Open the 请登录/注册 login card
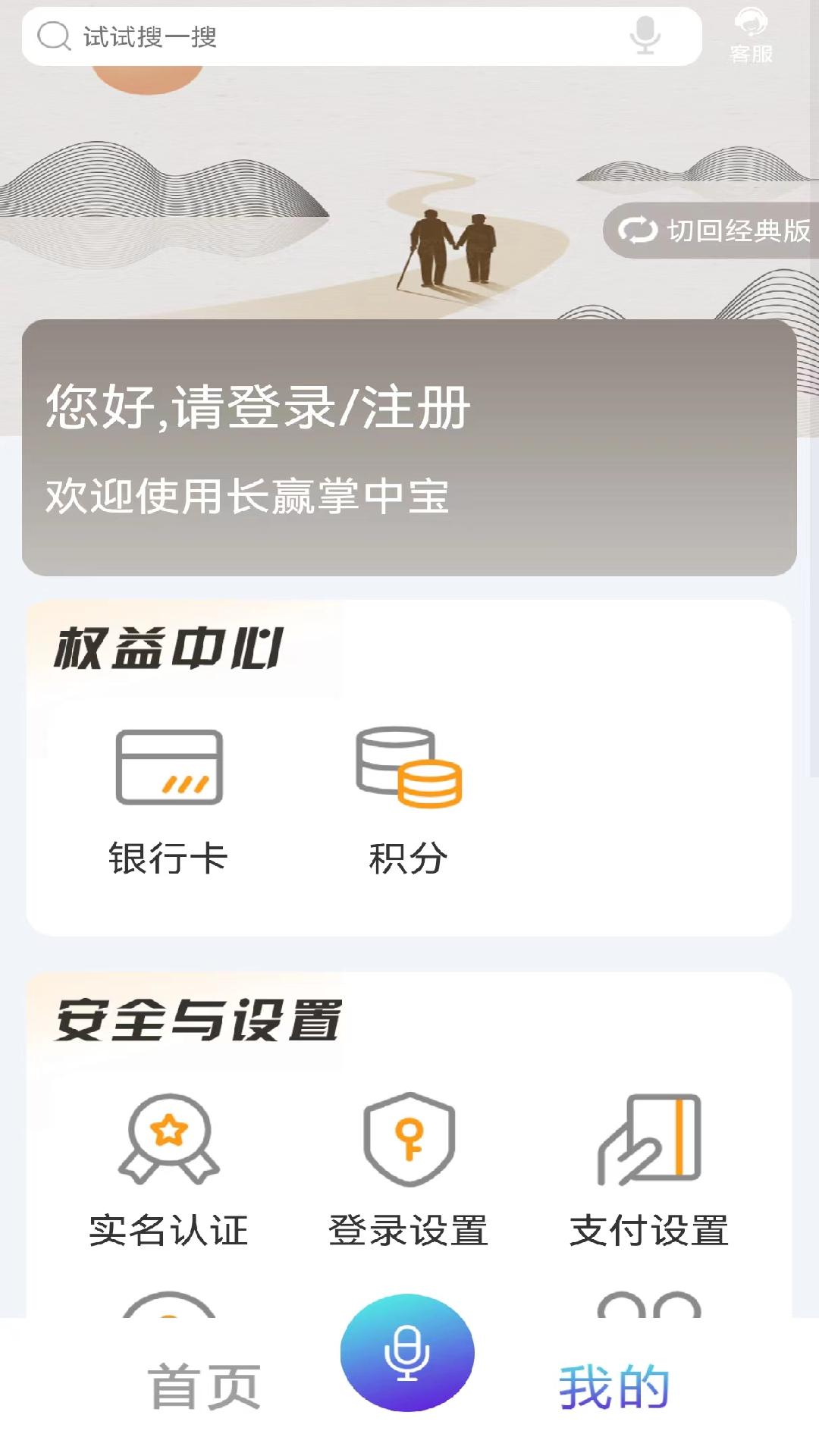This screenshot has width=819, height=1456. point(409,447)
